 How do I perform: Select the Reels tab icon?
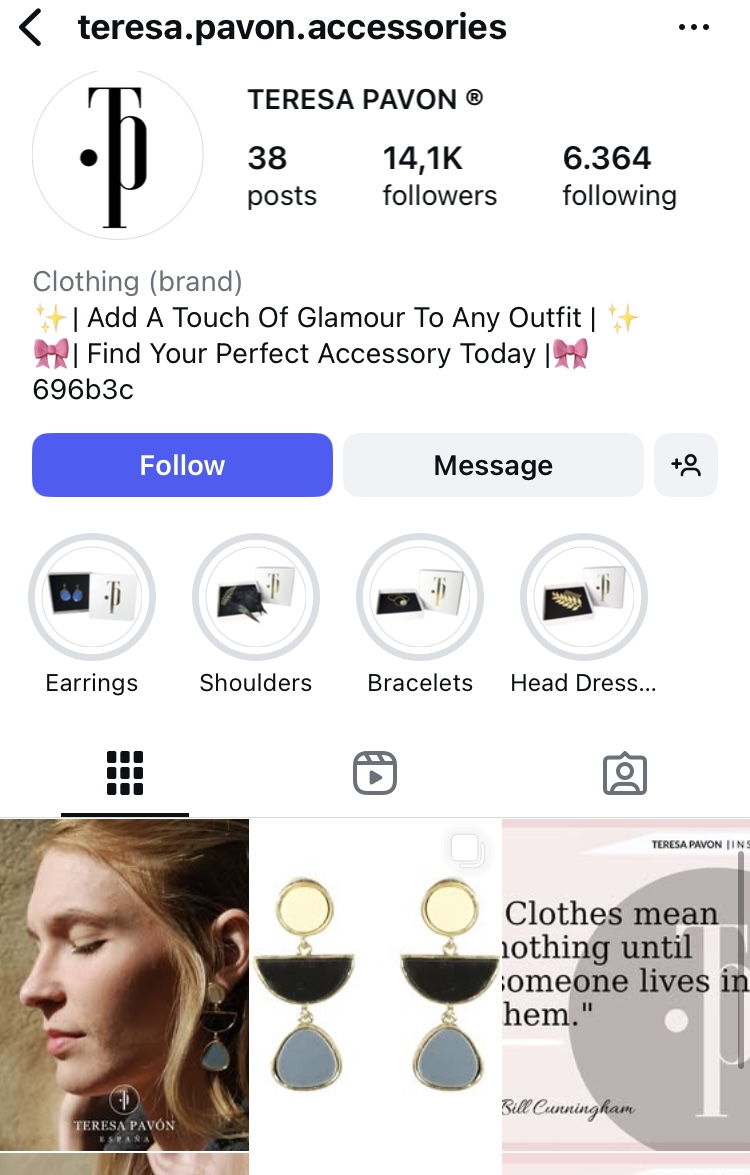pyautogui.click(x=375, y=772)
